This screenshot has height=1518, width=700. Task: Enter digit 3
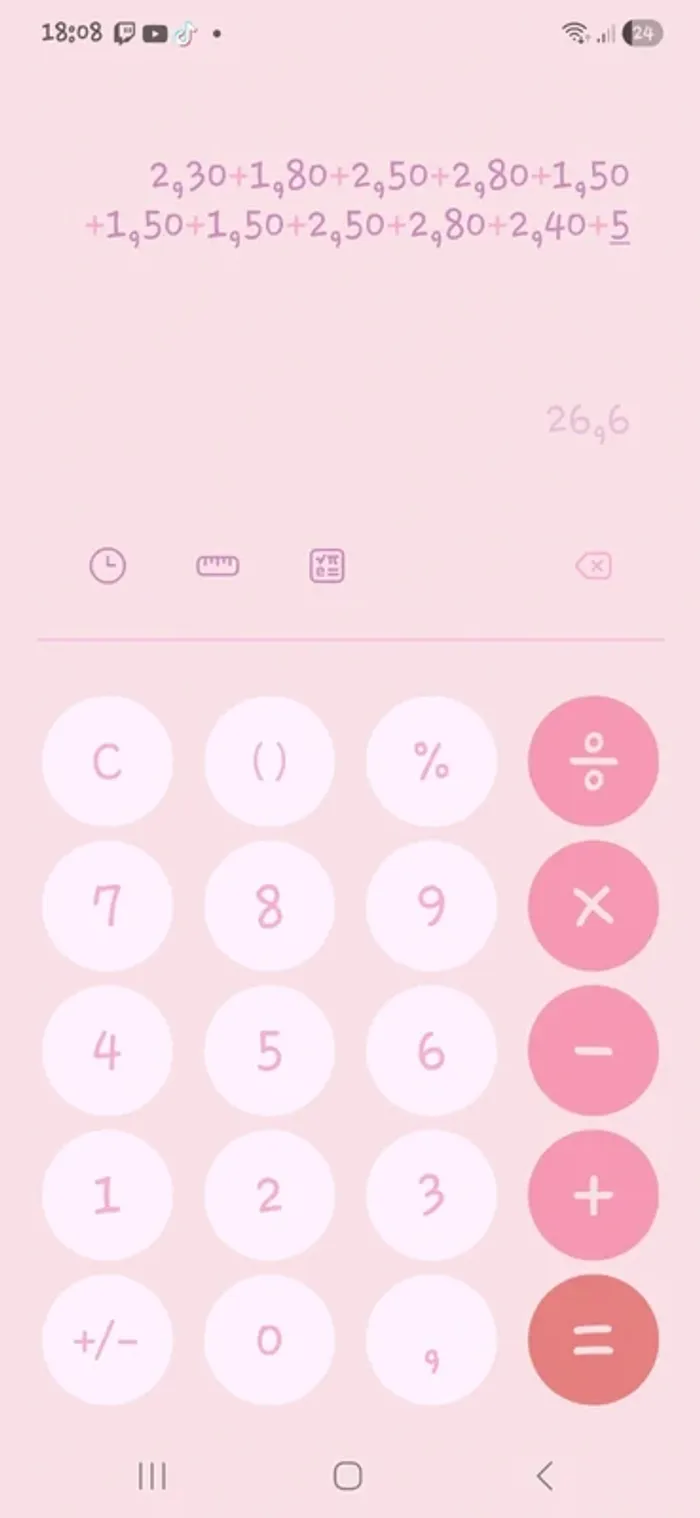click(431, 1195)
